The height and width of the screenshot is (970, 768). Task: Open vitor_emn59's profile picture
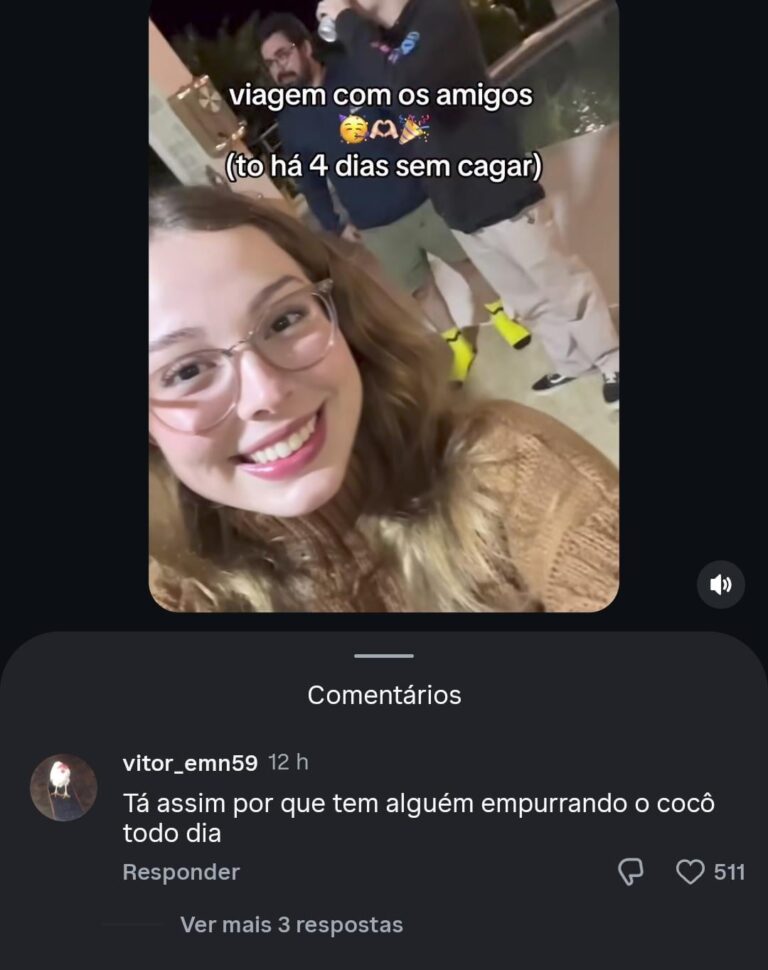click(63, 788)
